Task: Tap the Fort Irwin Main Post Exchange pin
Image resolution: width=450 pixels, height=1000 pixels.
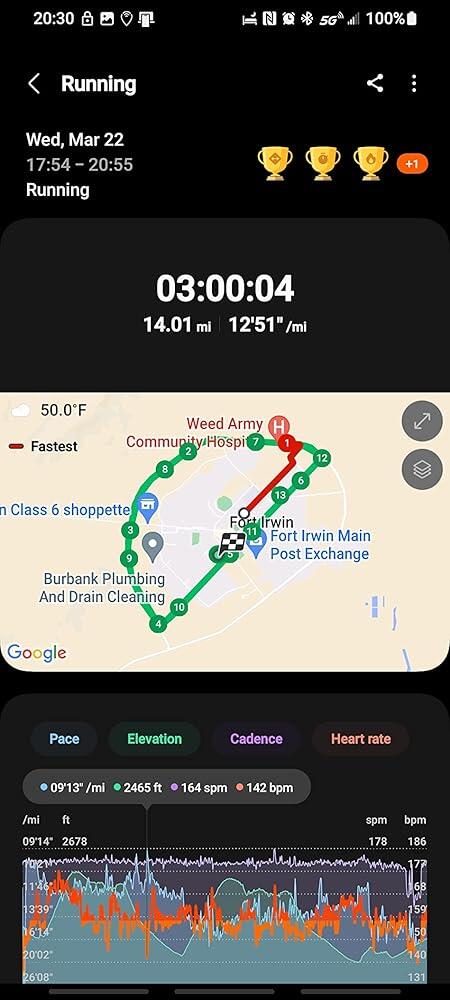Action: point(256,547)
